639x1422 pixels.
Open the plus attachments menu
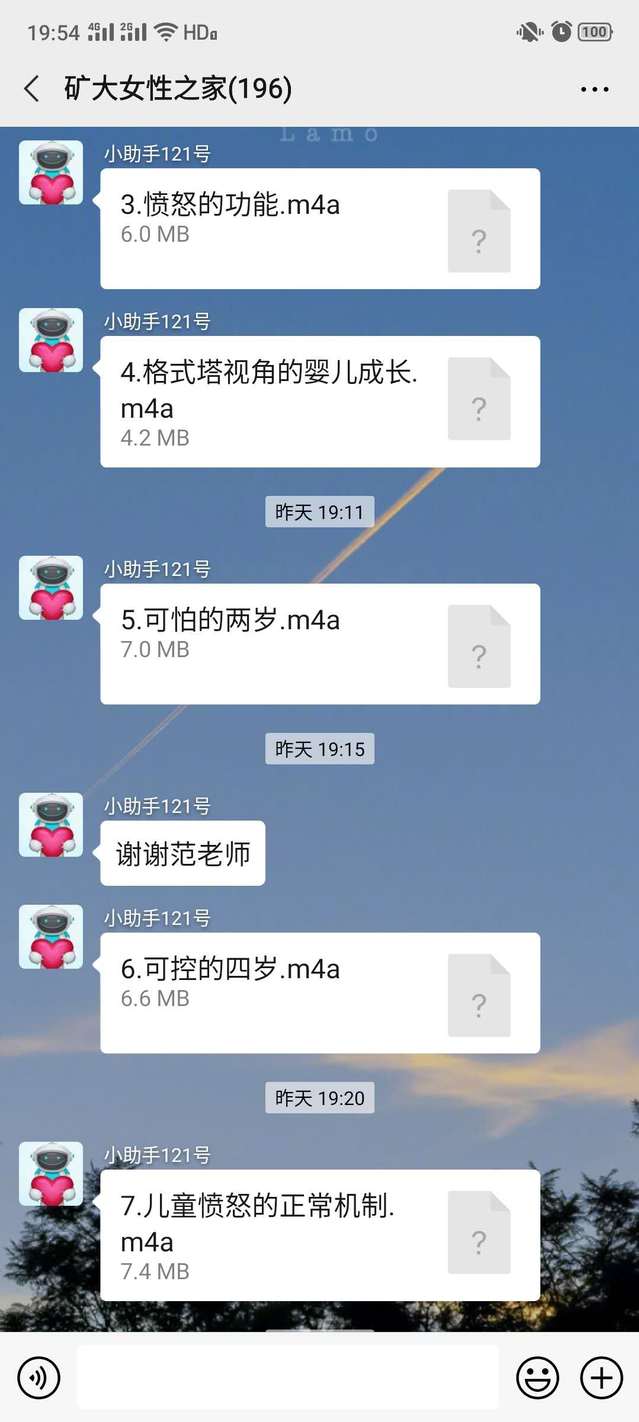[x=601, y=1378]
